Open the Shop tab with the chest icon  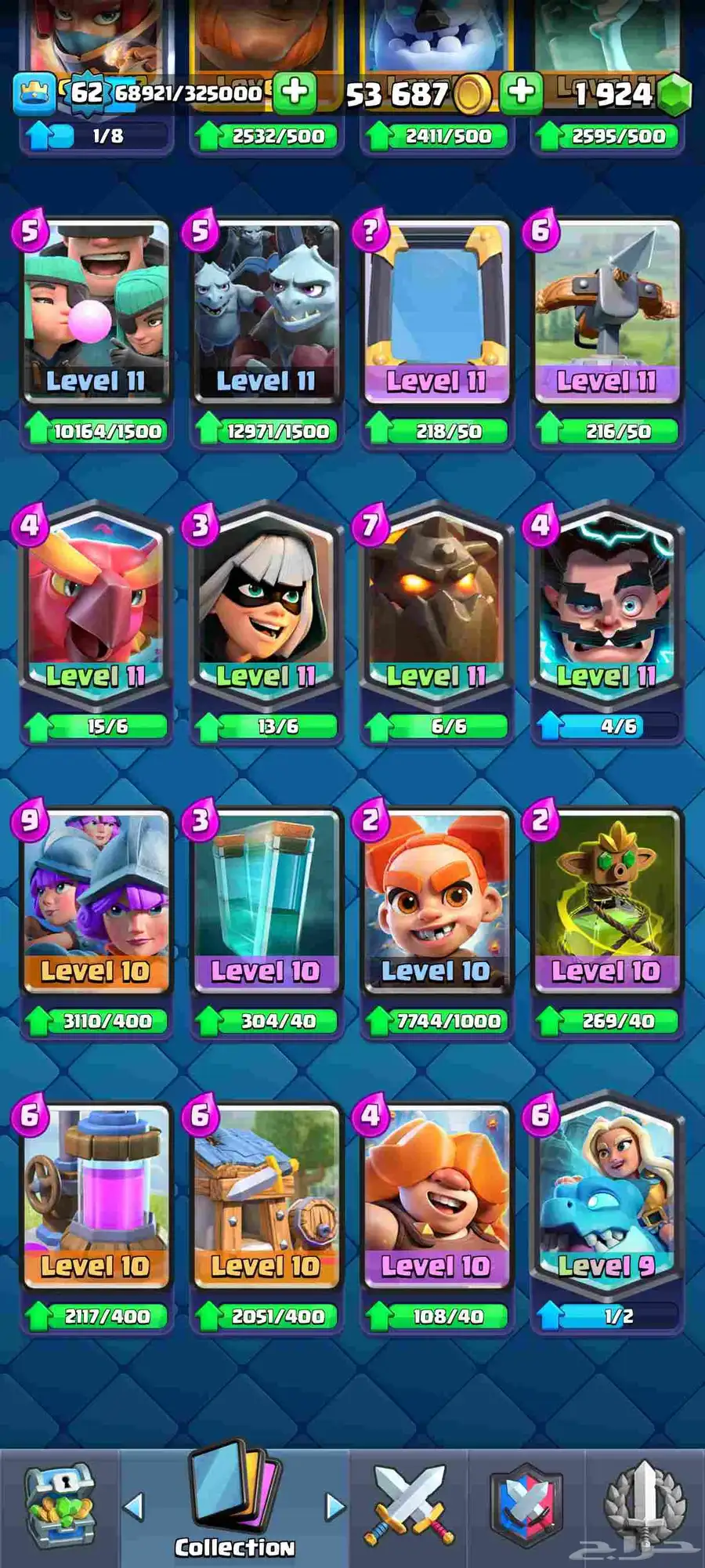pyautogui.click(x=60, y=1506)
